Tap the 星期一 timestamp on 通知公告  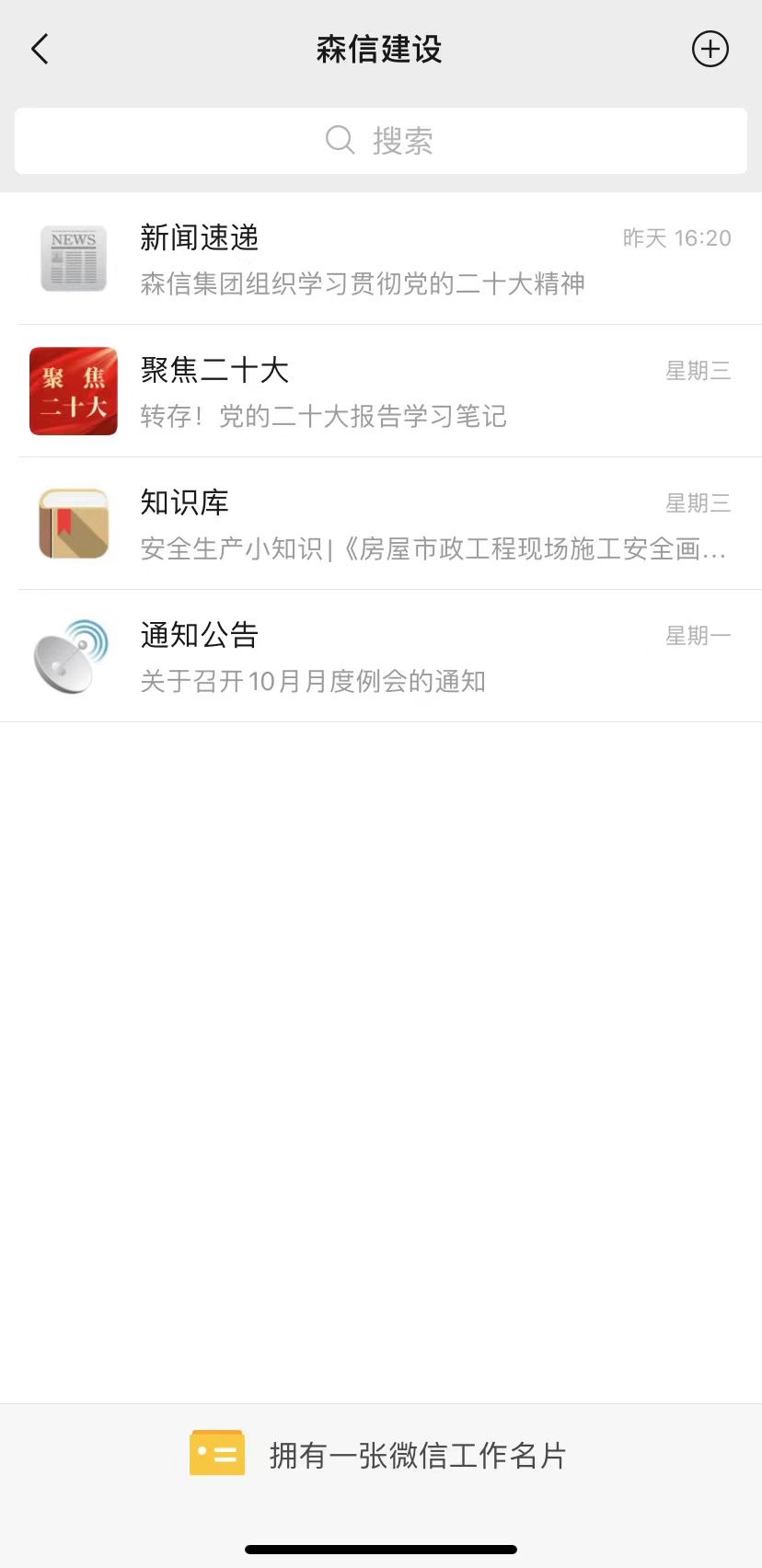(x=698, y=636)
